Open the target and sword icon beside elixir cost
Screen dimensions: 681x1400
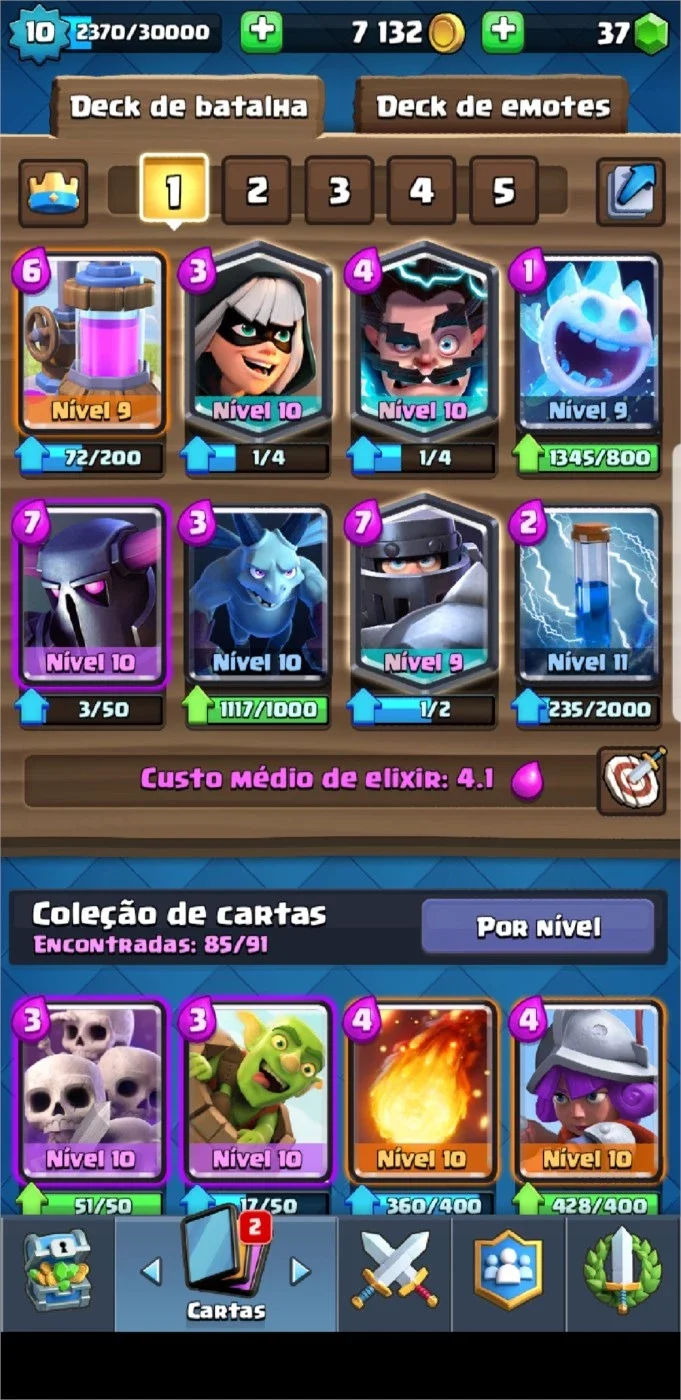631,780
